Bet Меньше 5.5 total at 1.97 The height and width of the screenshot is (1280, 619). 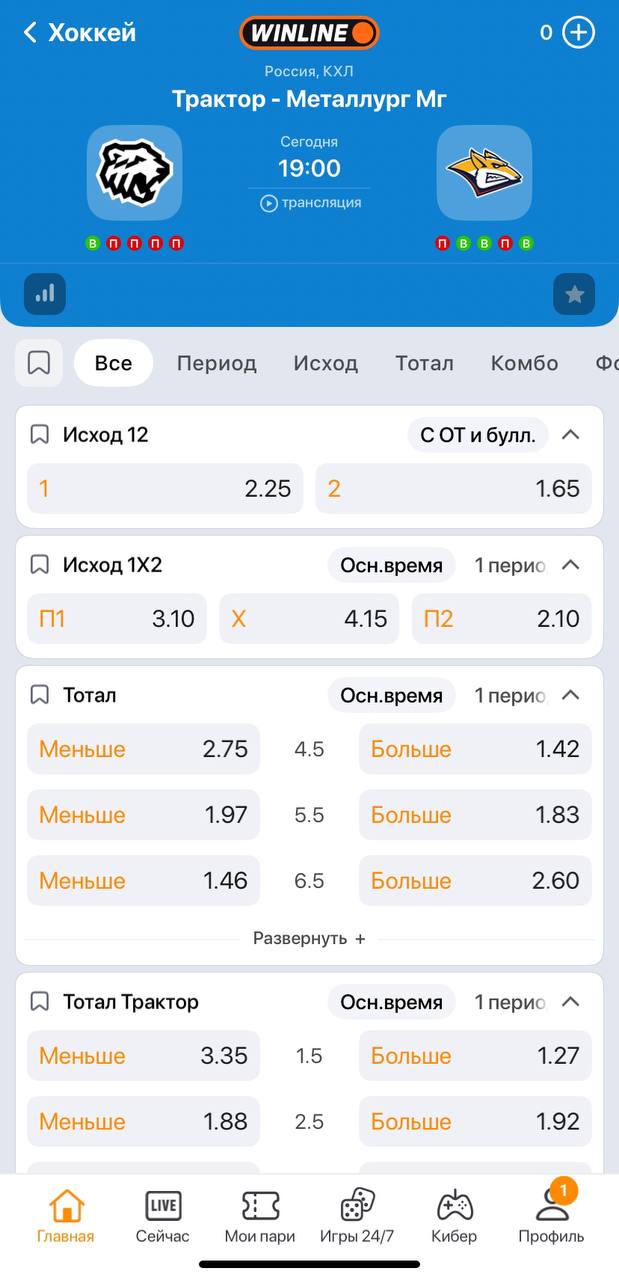click(x=143, y=815)
